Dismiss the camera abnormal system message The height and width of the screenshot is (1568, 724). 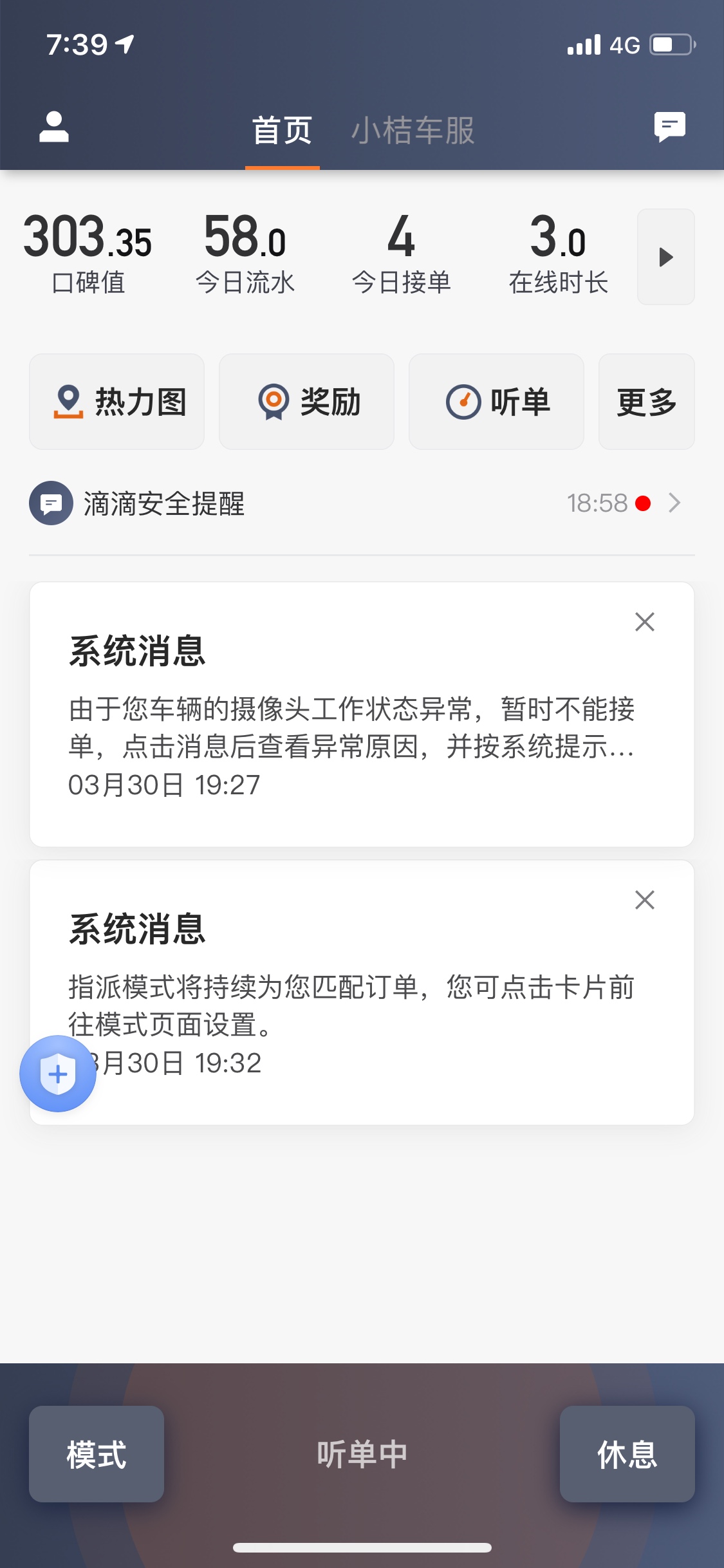click(x=644, y=622)
